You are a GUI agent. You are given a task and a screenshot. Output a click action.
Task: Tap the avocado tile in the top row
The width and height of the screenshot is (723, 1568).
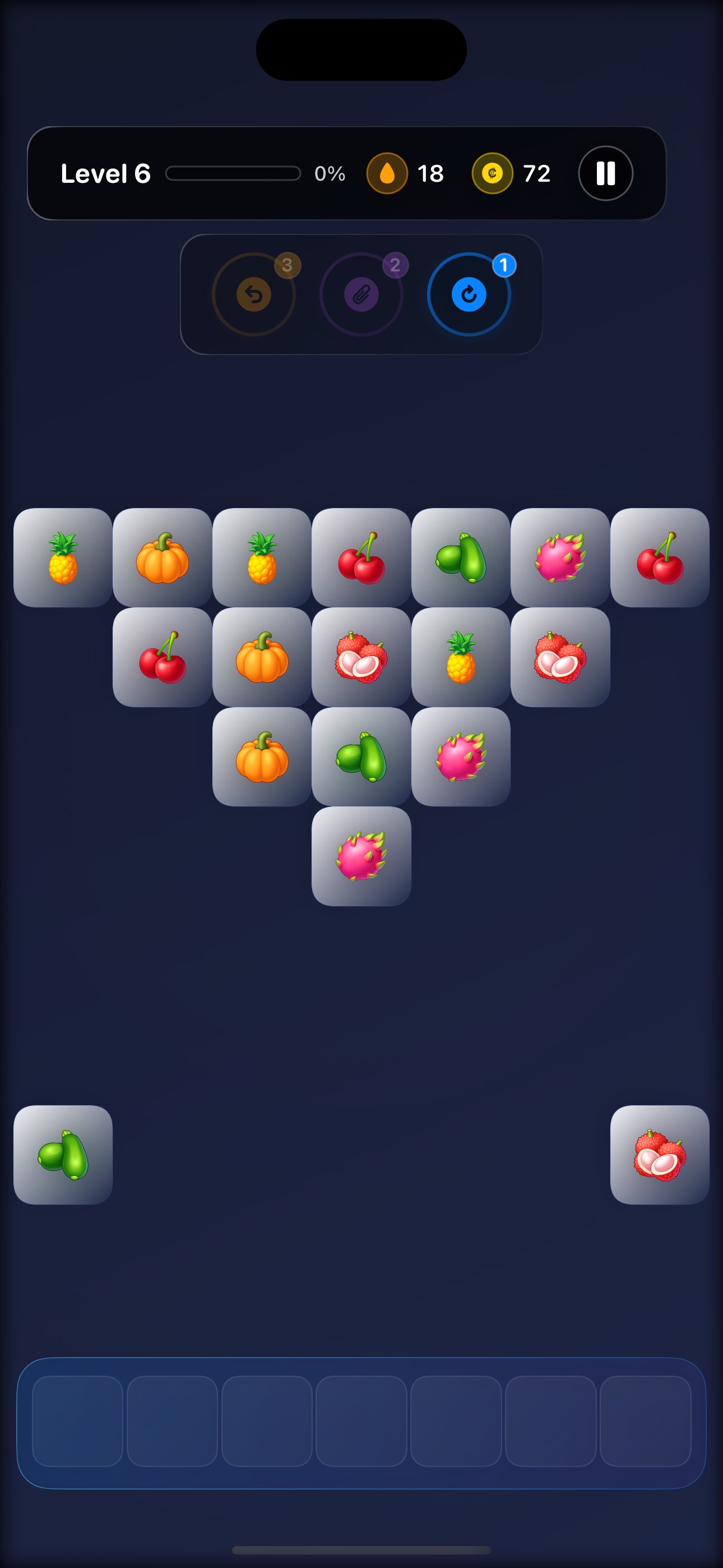point(461,558)
